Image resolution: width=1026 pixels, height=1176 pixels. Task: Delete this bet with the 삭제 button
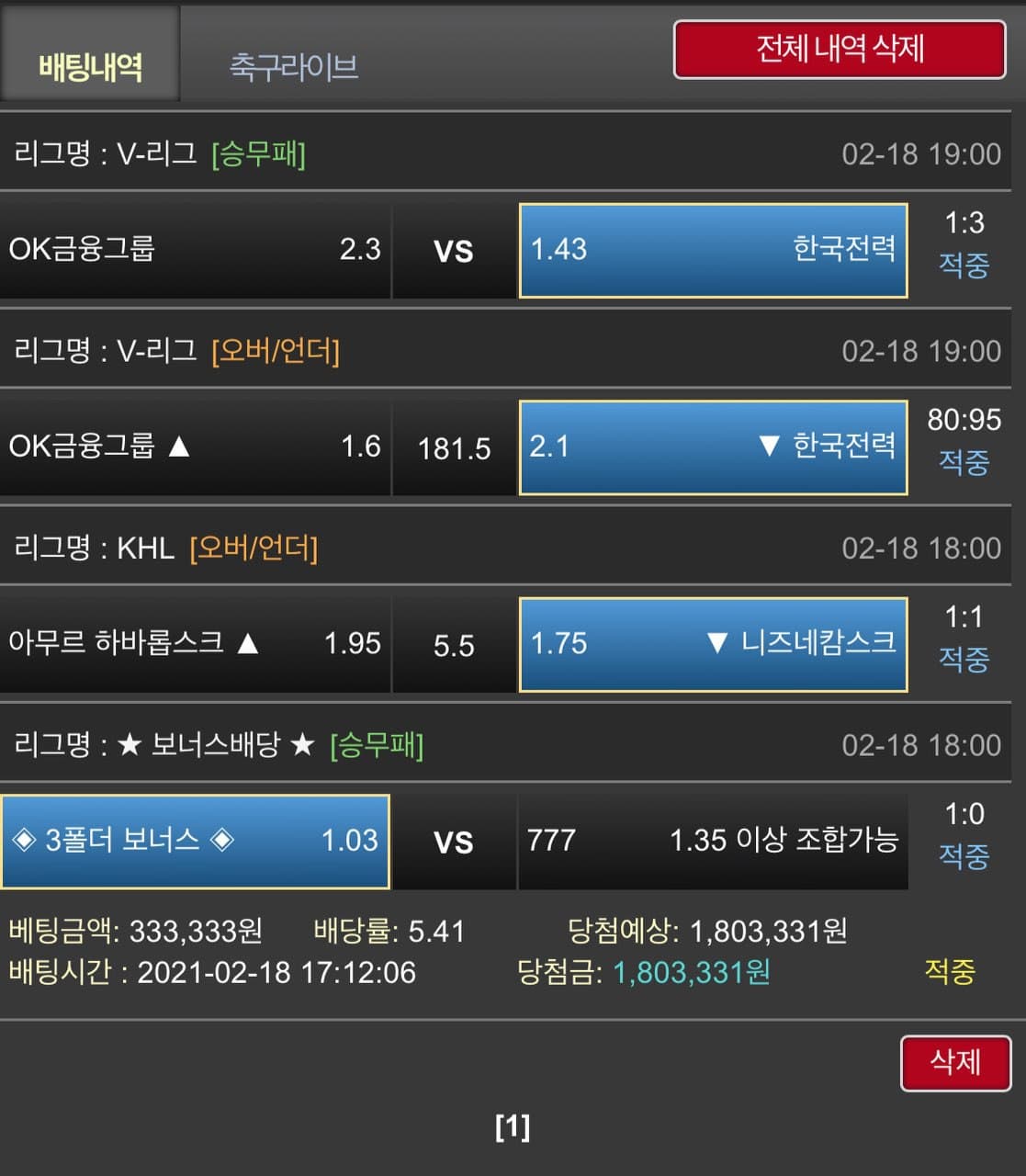coord(955,1063)
